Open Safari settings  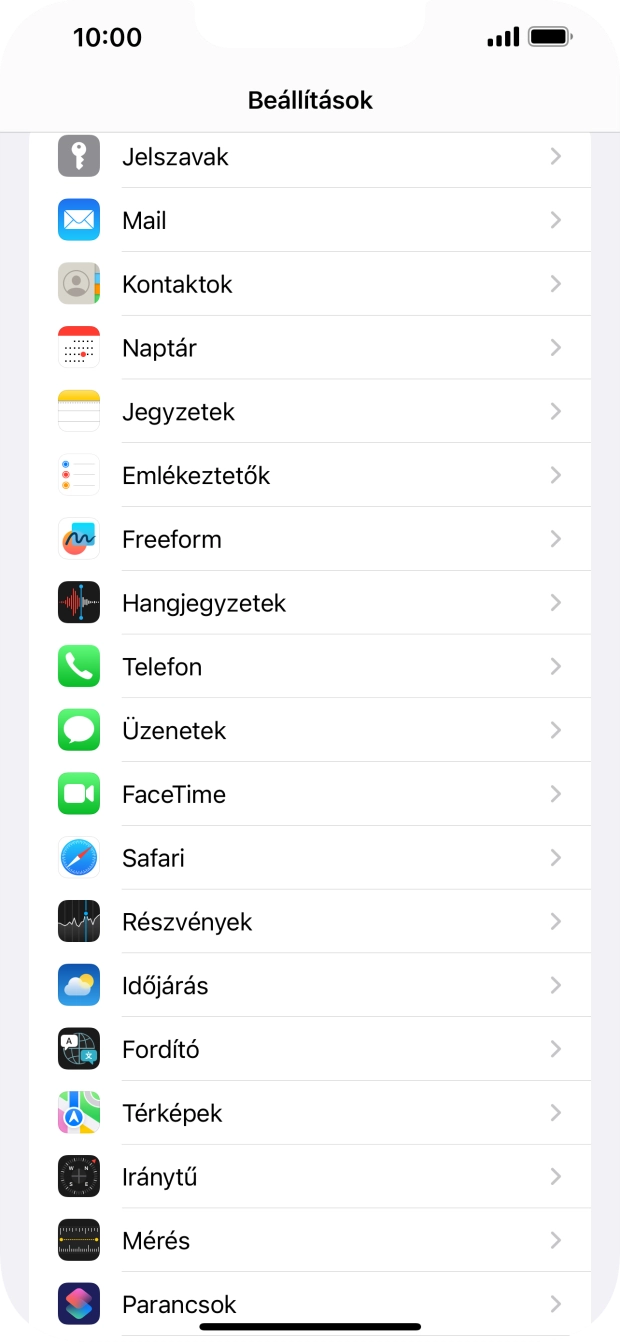[x=310, y=858]
